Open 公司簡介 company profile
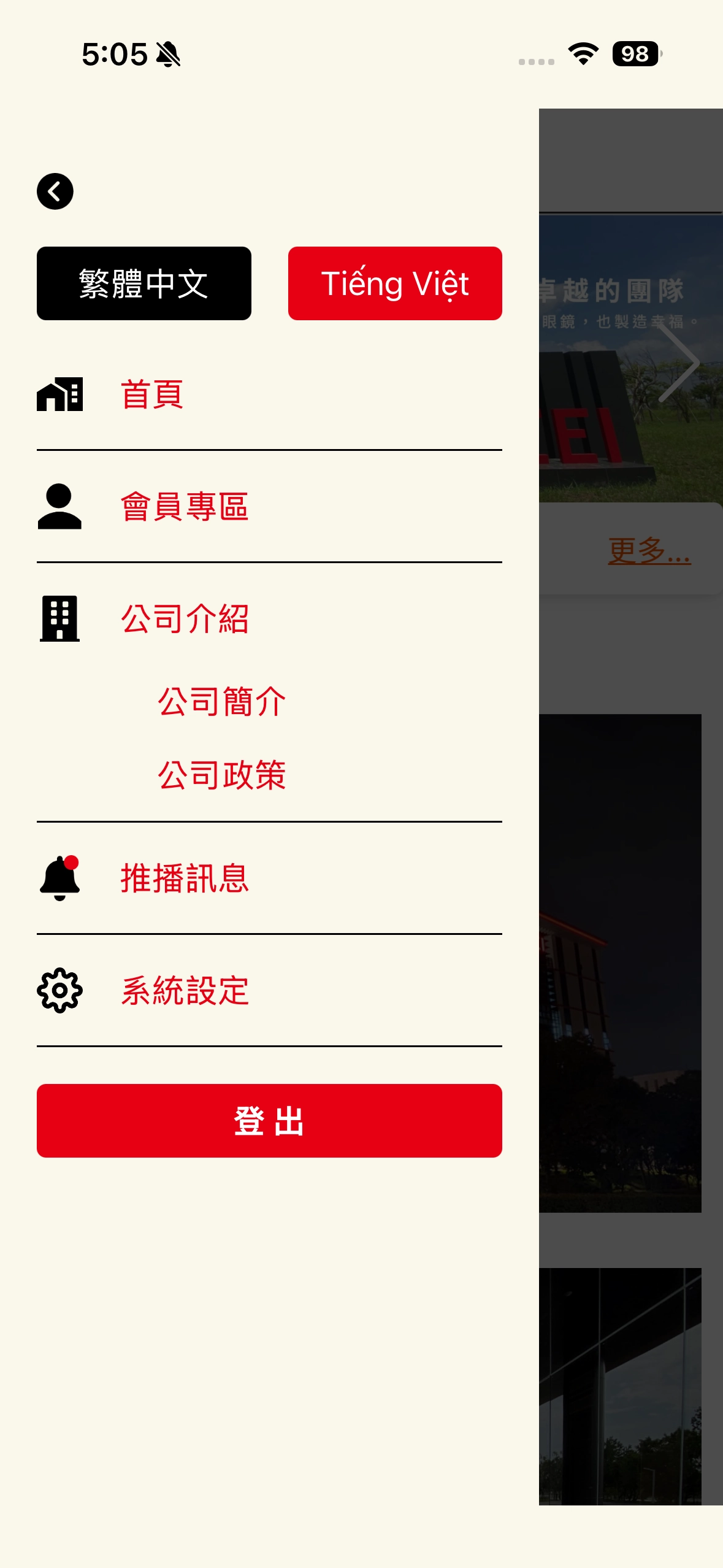This screenshot has width=723, height=1568. pyautogui.click(x=222, y=701)
